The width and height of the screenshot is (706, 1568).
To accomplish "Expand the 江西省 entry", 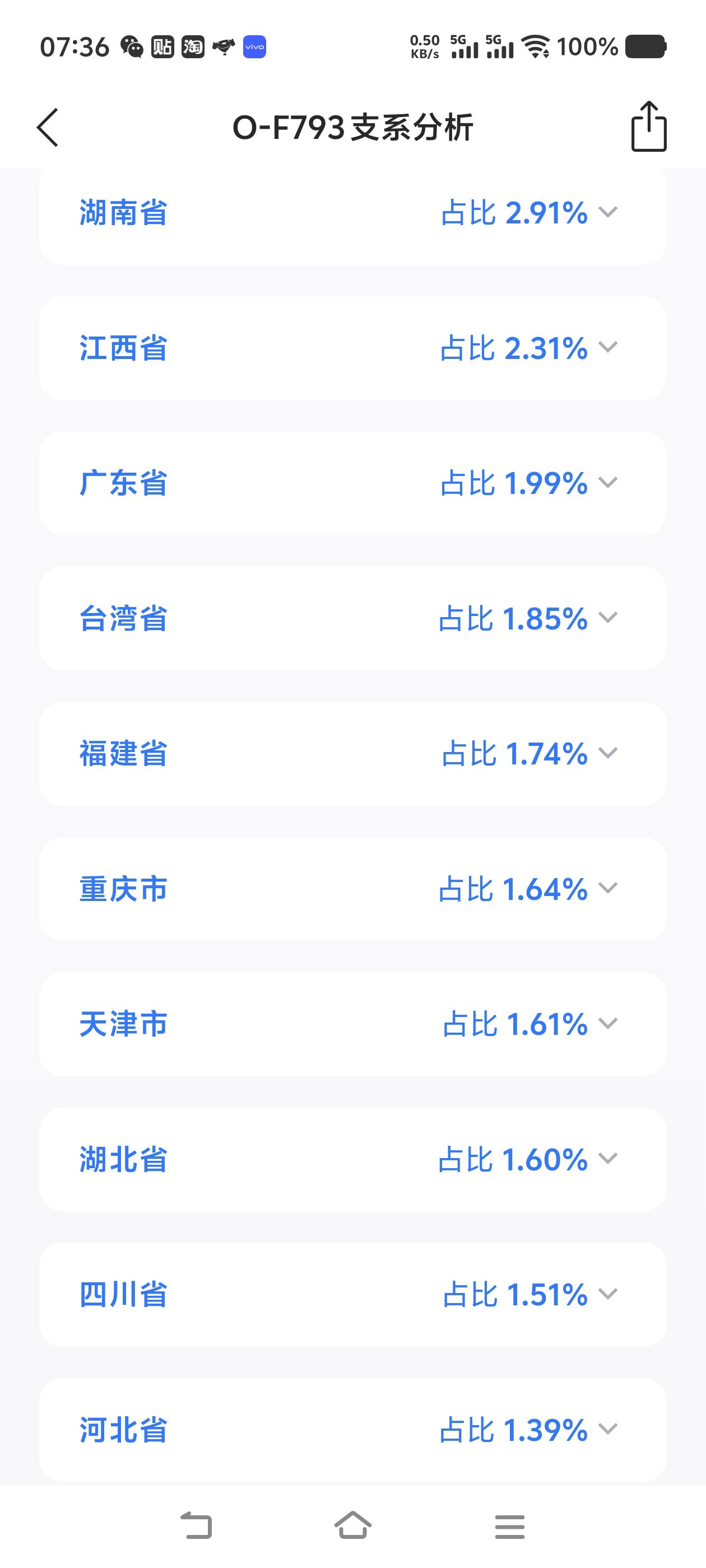I will 607,348.
